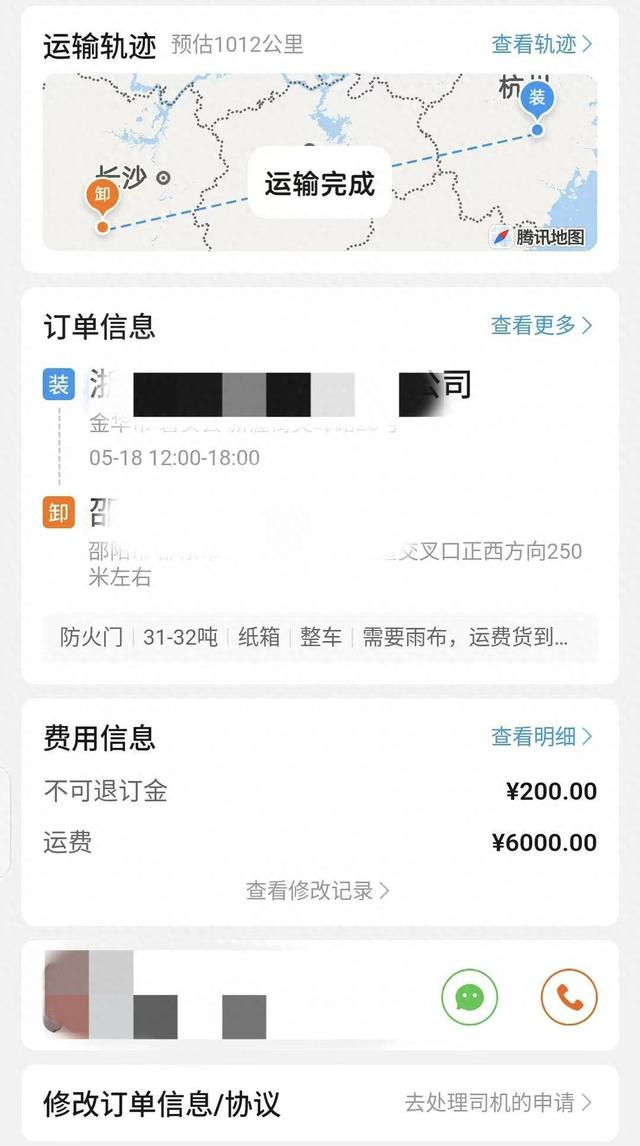Image resolution: width=640 pixels, height=1146 pixels.
Task: View 查看修改记录 modification history
Action: pos(318,890)
